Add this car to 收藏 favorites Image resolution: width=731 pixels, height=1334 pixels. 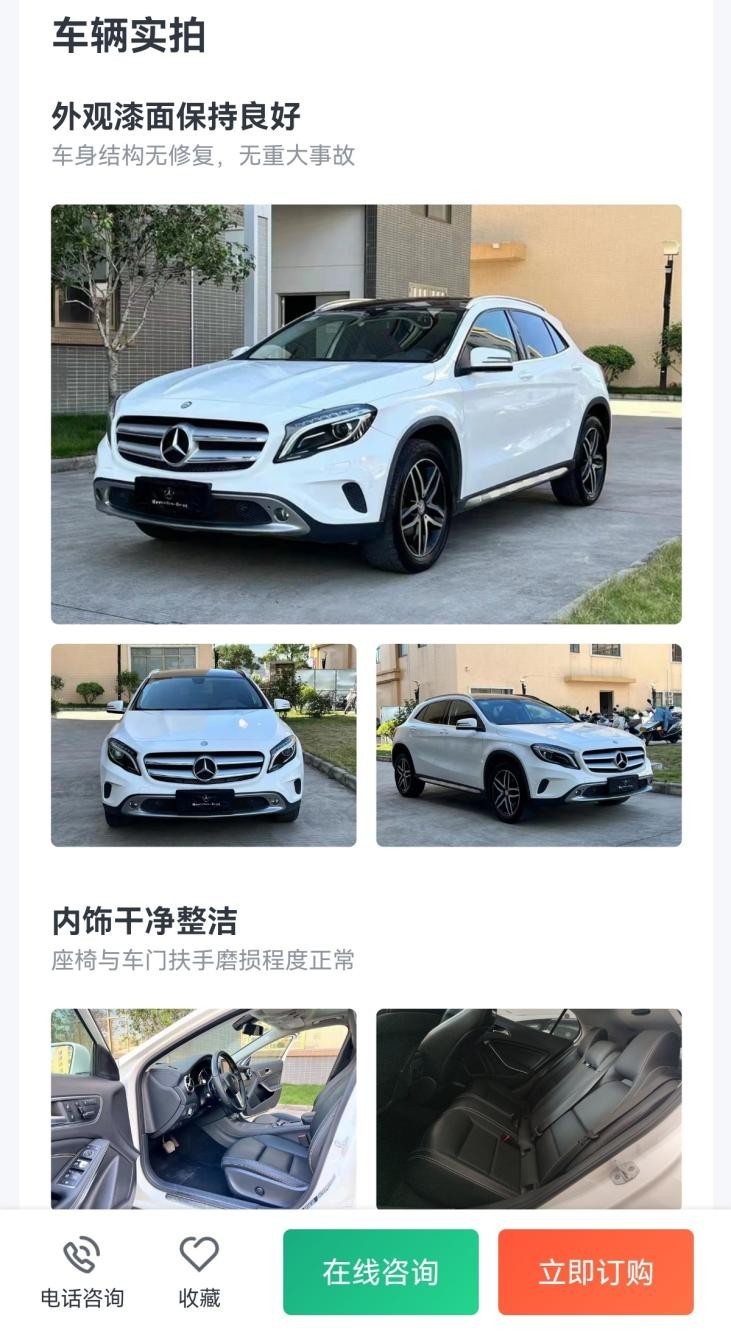click(x=199, y=1272)
